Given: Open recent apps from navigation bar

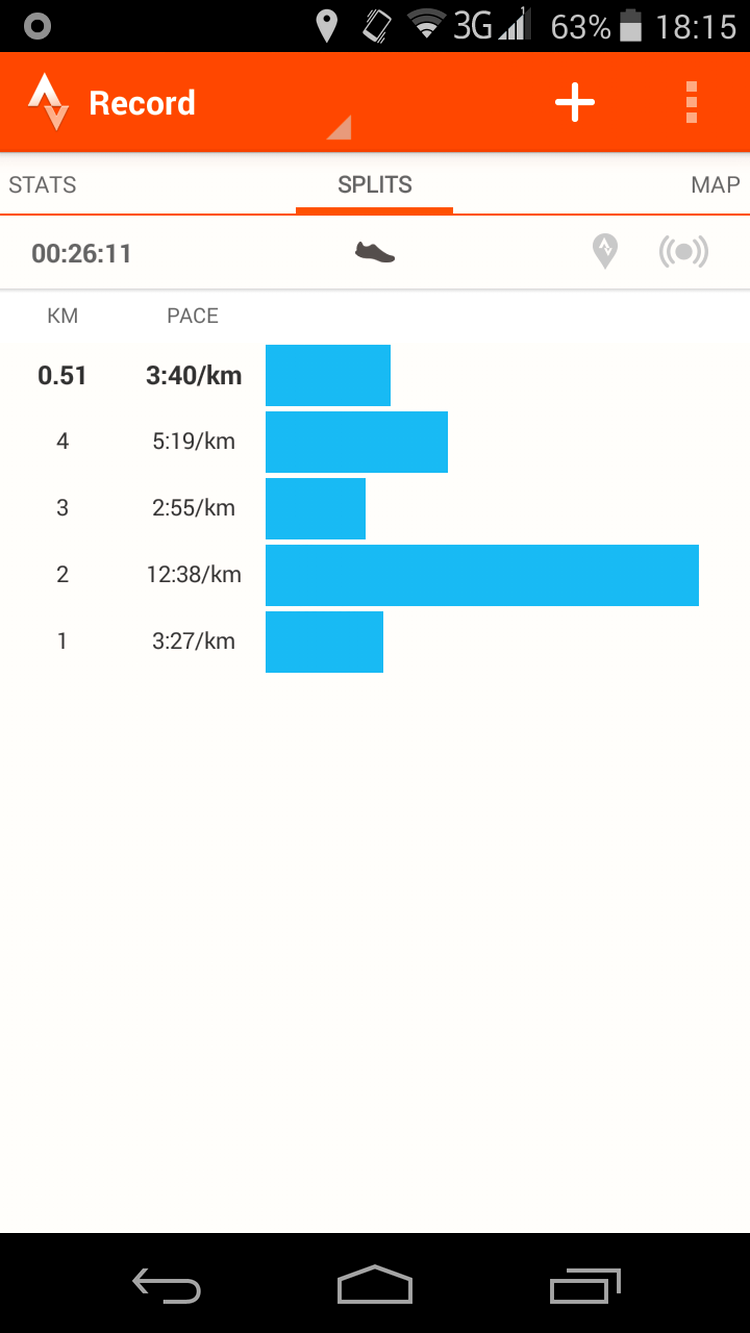Looking at the screenshot, I should tap(585, 1285).
